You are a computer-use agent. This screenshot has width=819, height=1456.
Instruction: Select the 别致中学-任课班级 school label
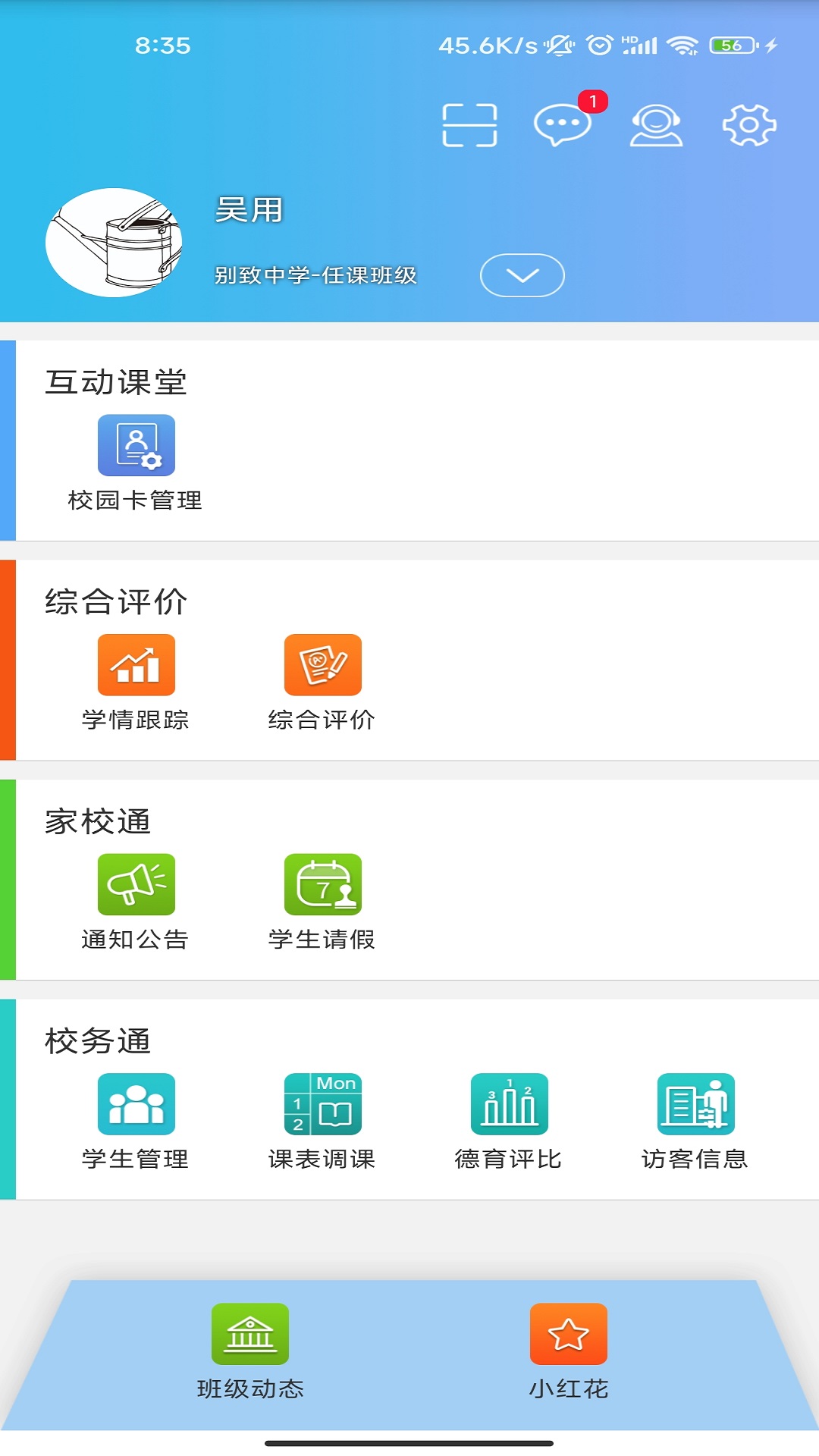coord(315,276)
